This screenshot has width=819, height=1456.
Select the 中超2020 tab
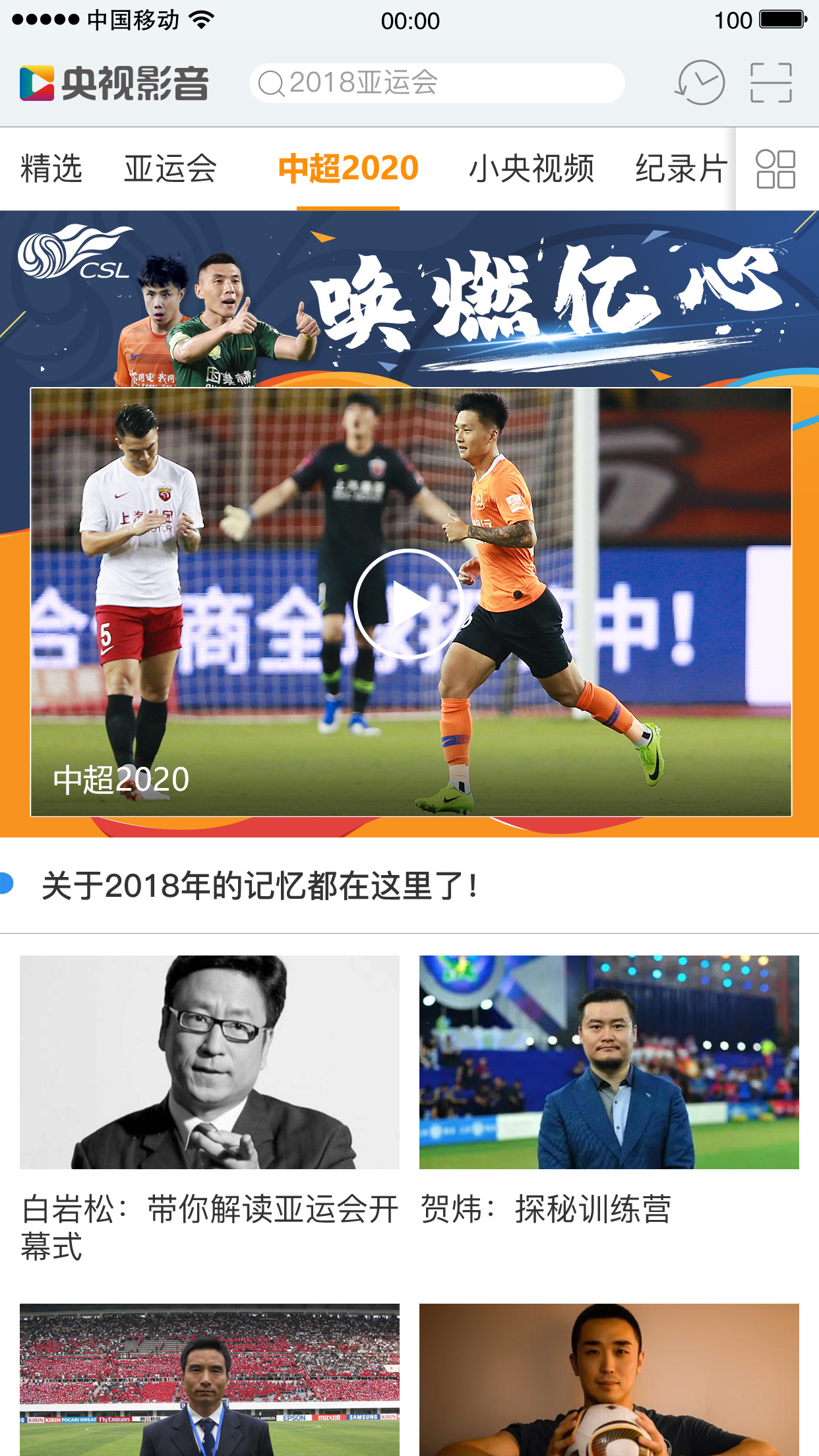(348, 169)
